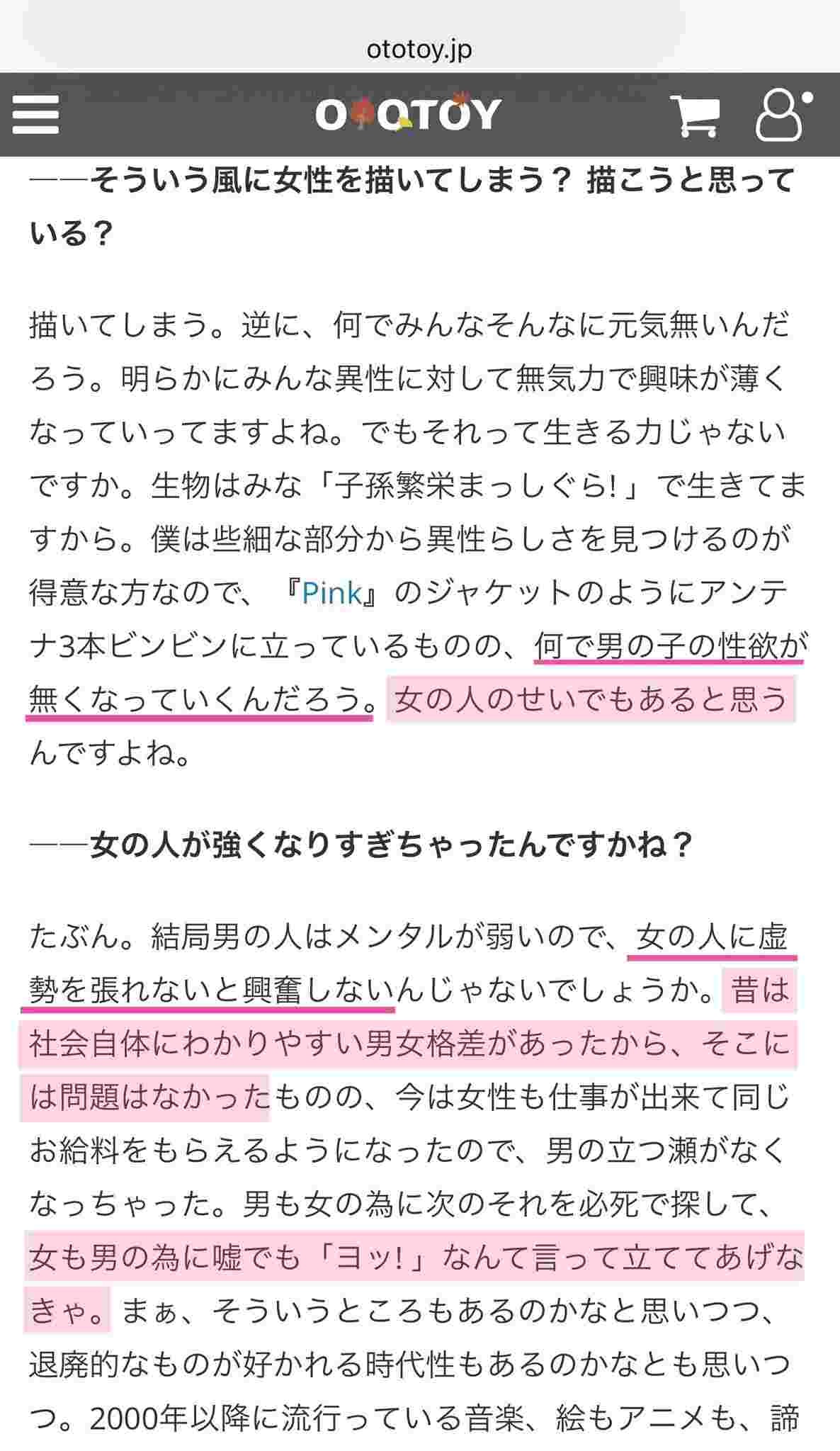Open the Pink album link

click(331, 593)
